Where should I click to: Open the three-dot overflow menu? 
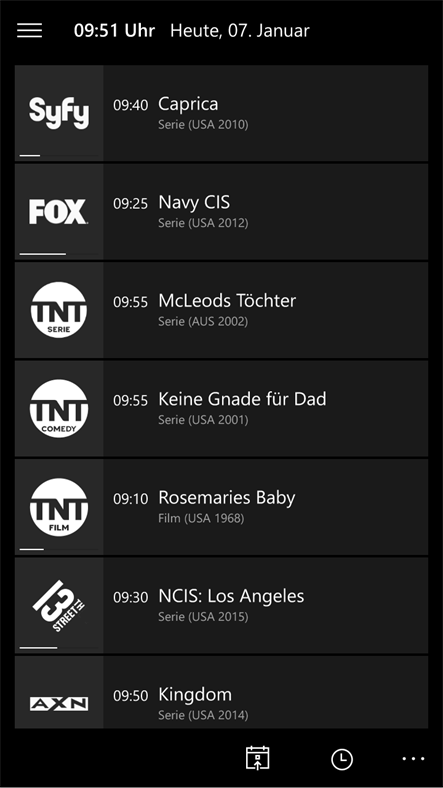[x=414, y=759]
